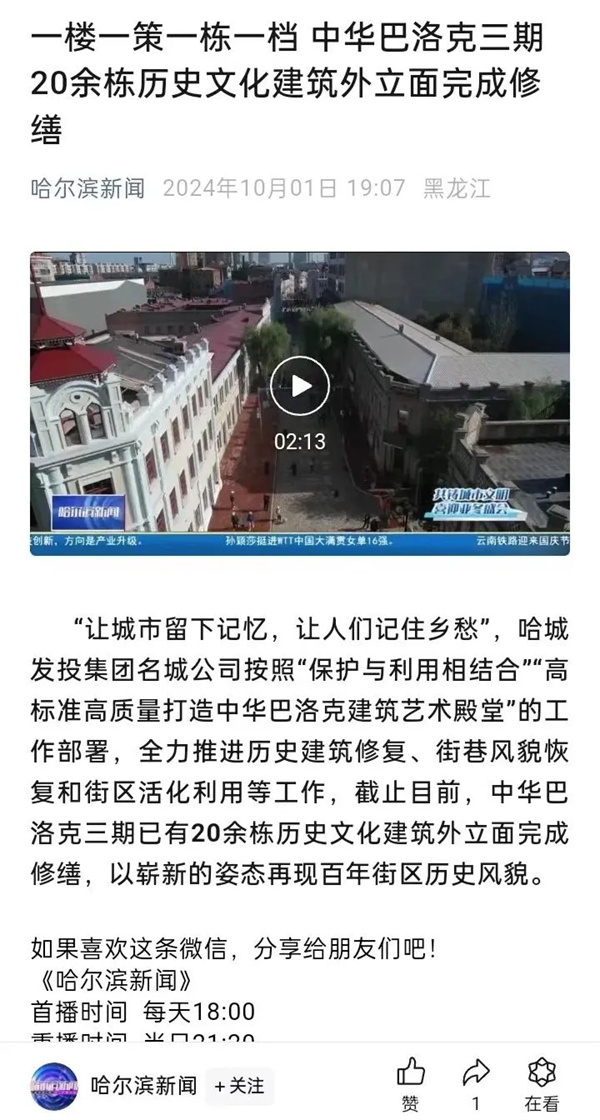Mark the article as 在看
This screenshot has width=600, height=1120.
(541, 1074)
